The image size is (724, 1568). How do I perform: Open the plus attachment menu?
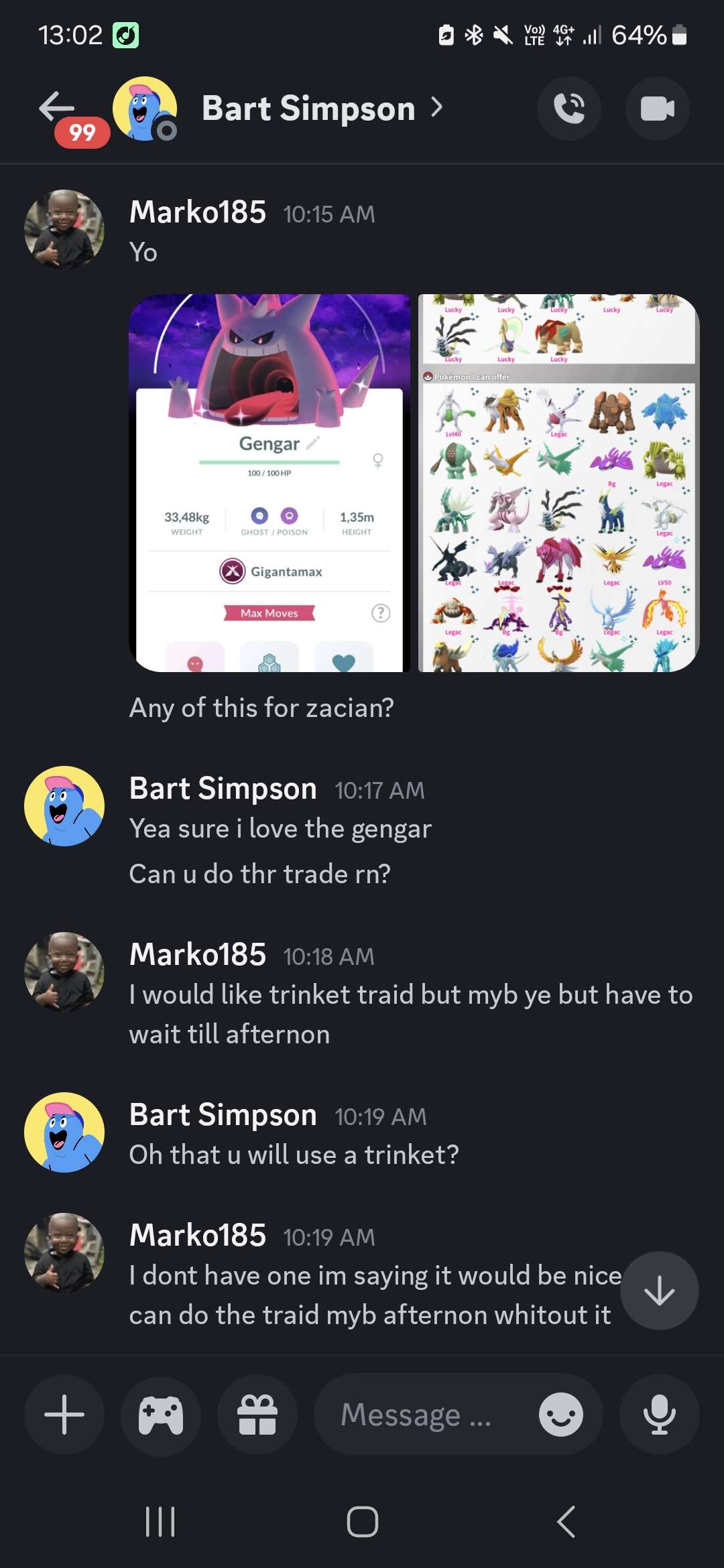click(64, 1414)
